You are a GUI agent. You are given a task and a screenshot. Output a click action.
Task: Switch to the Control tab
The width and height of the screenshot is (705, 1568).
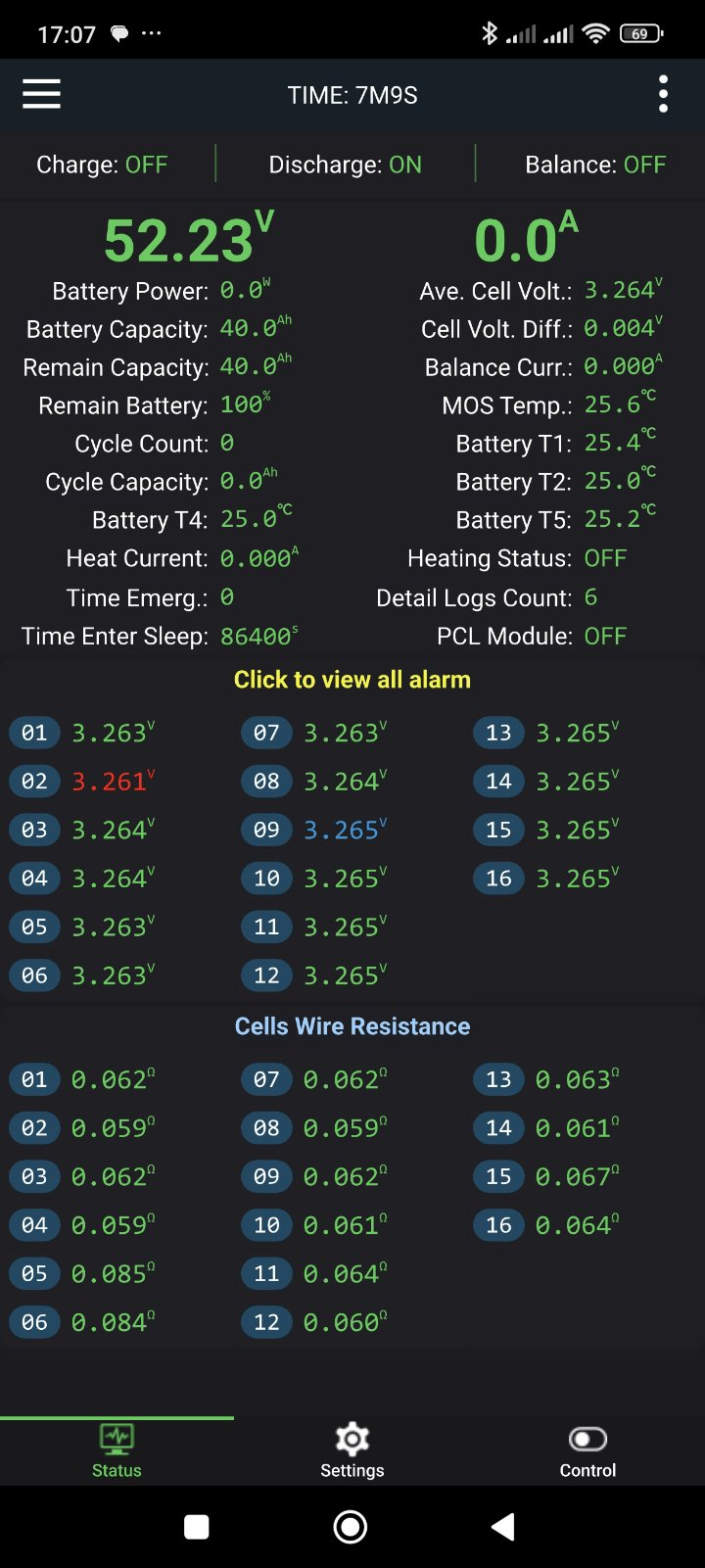(587, 1451)
